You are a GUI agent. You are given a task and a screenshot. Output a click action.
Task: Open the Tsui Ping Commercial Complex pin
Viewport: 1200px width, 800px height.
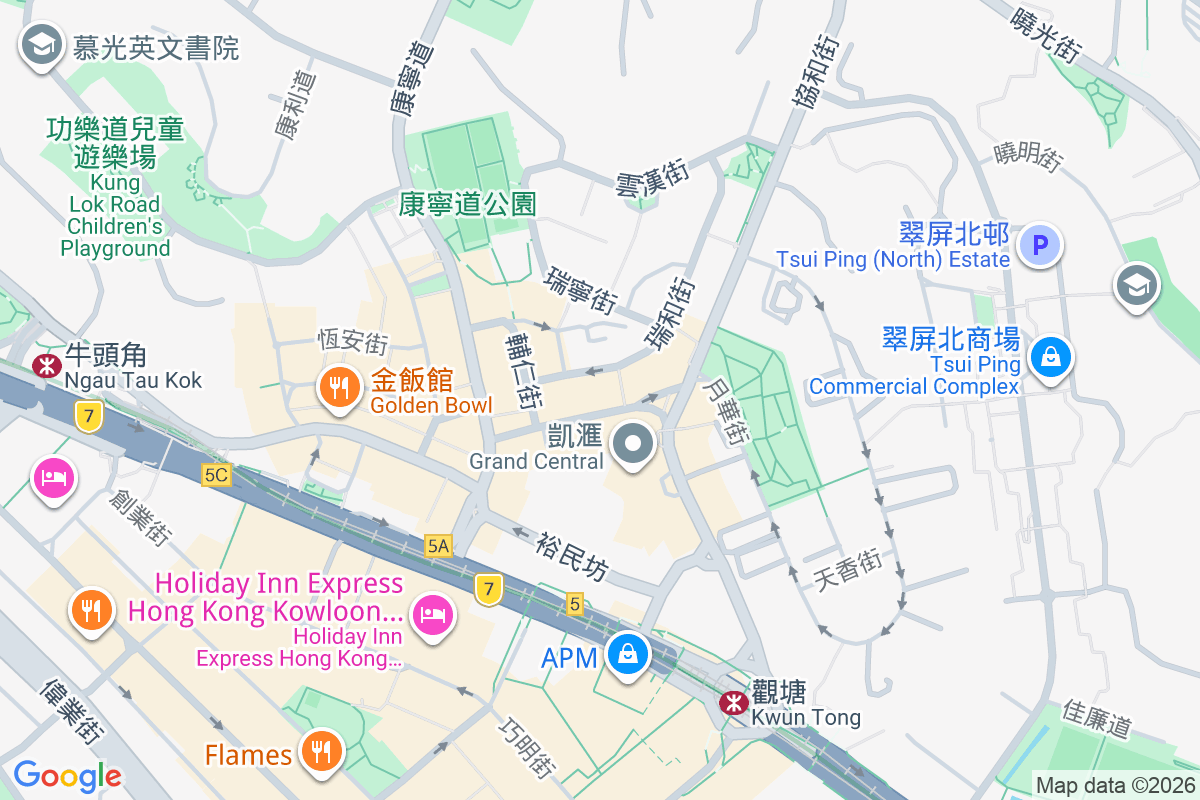point(1051,357)
